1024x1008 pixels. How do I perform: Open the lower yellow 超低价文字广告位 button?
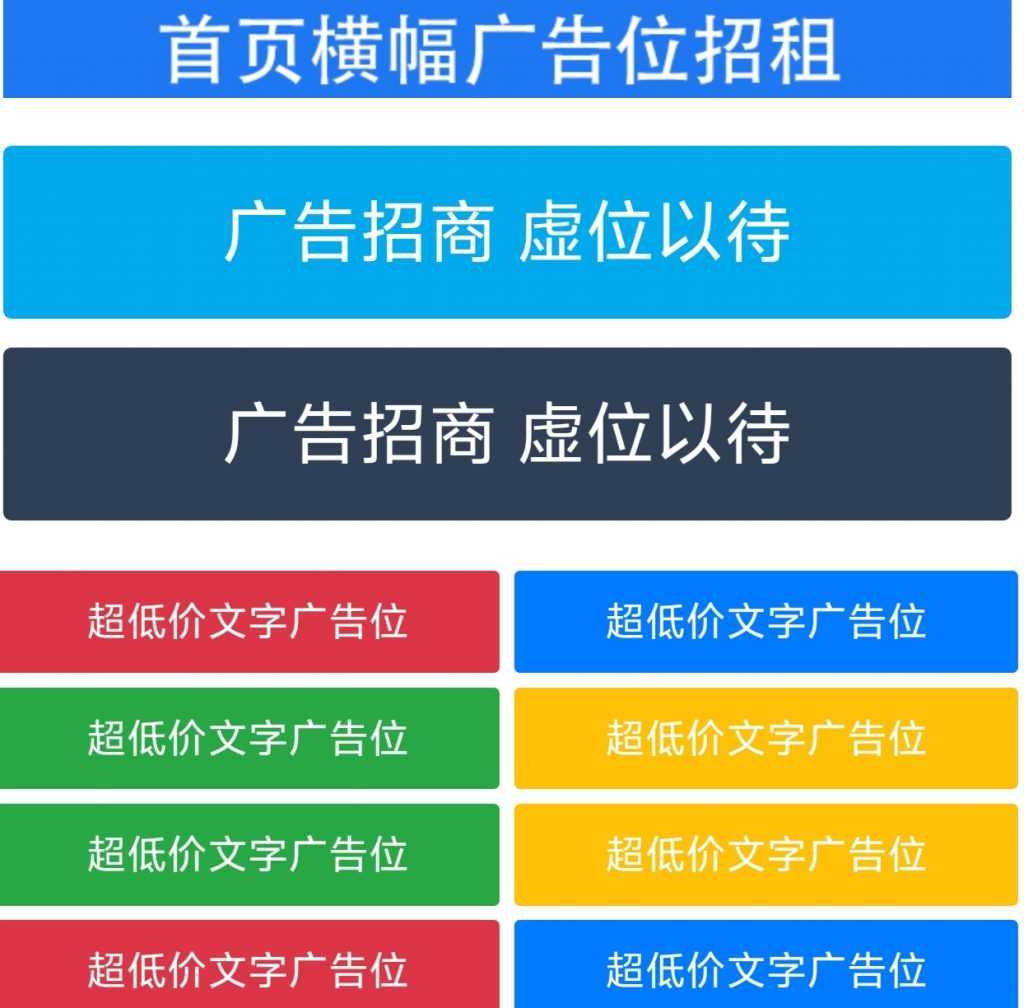[765, 854]
